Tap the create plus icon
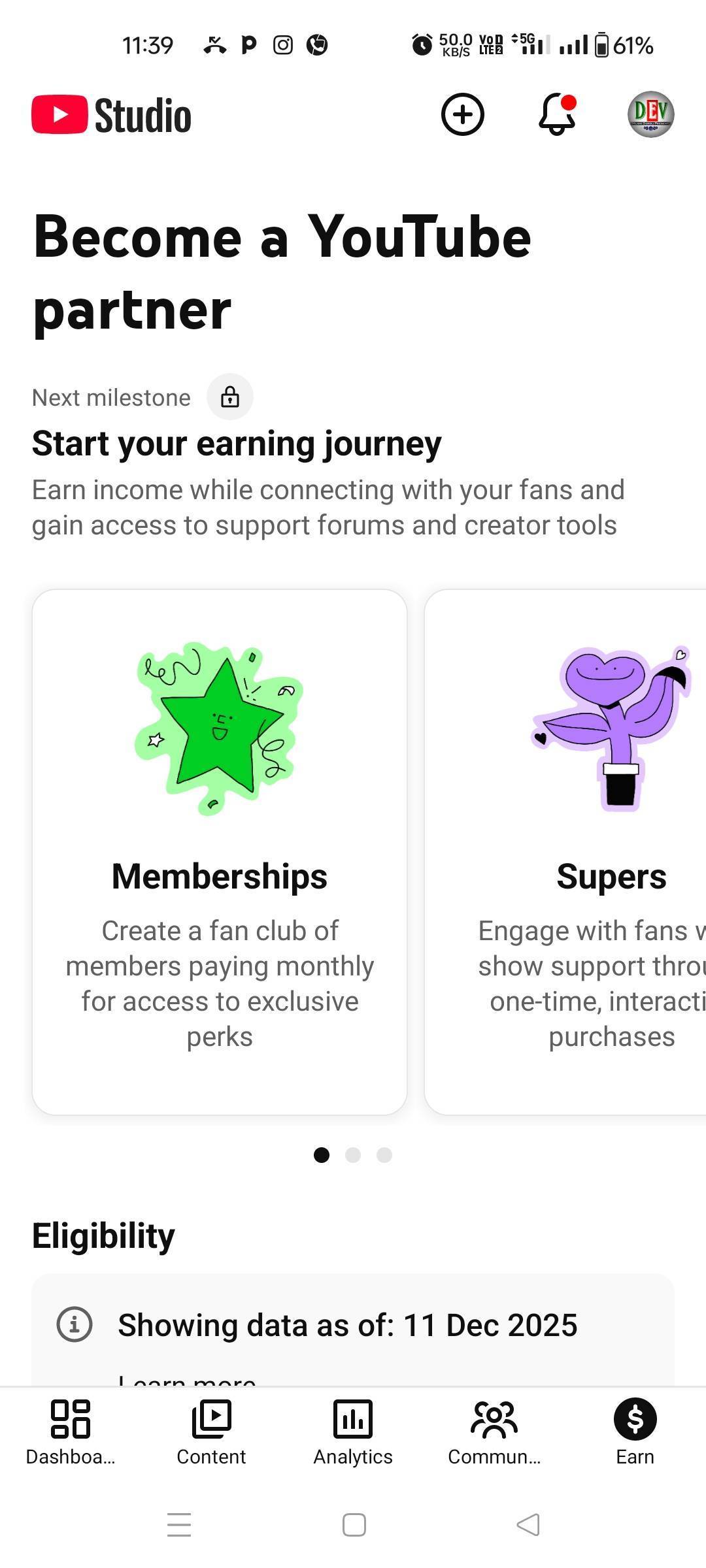Screen dimensions: 706x1568 [462, 114]
